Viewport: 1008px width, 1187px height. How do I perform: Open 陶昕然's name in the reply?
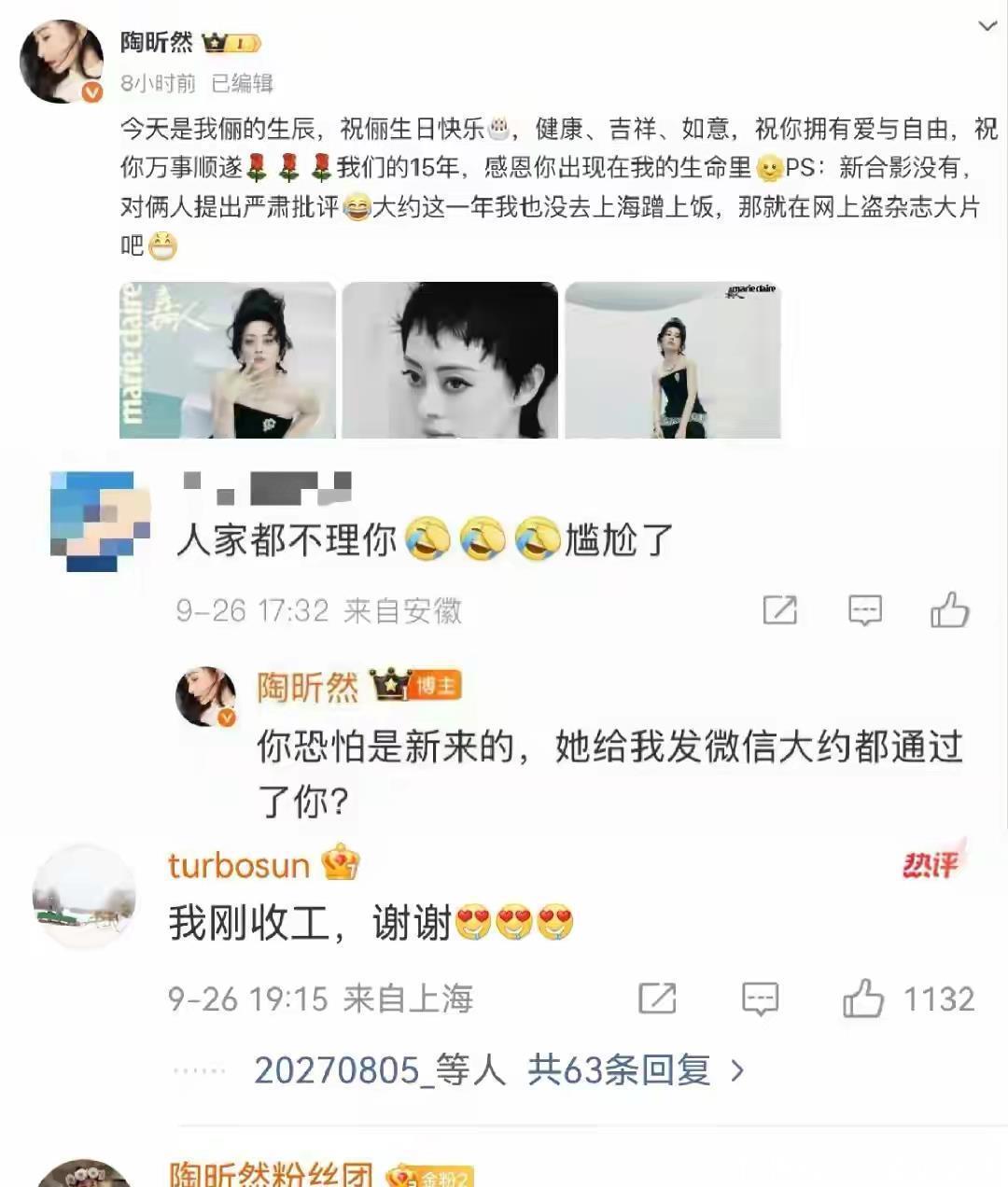[308, 688]
